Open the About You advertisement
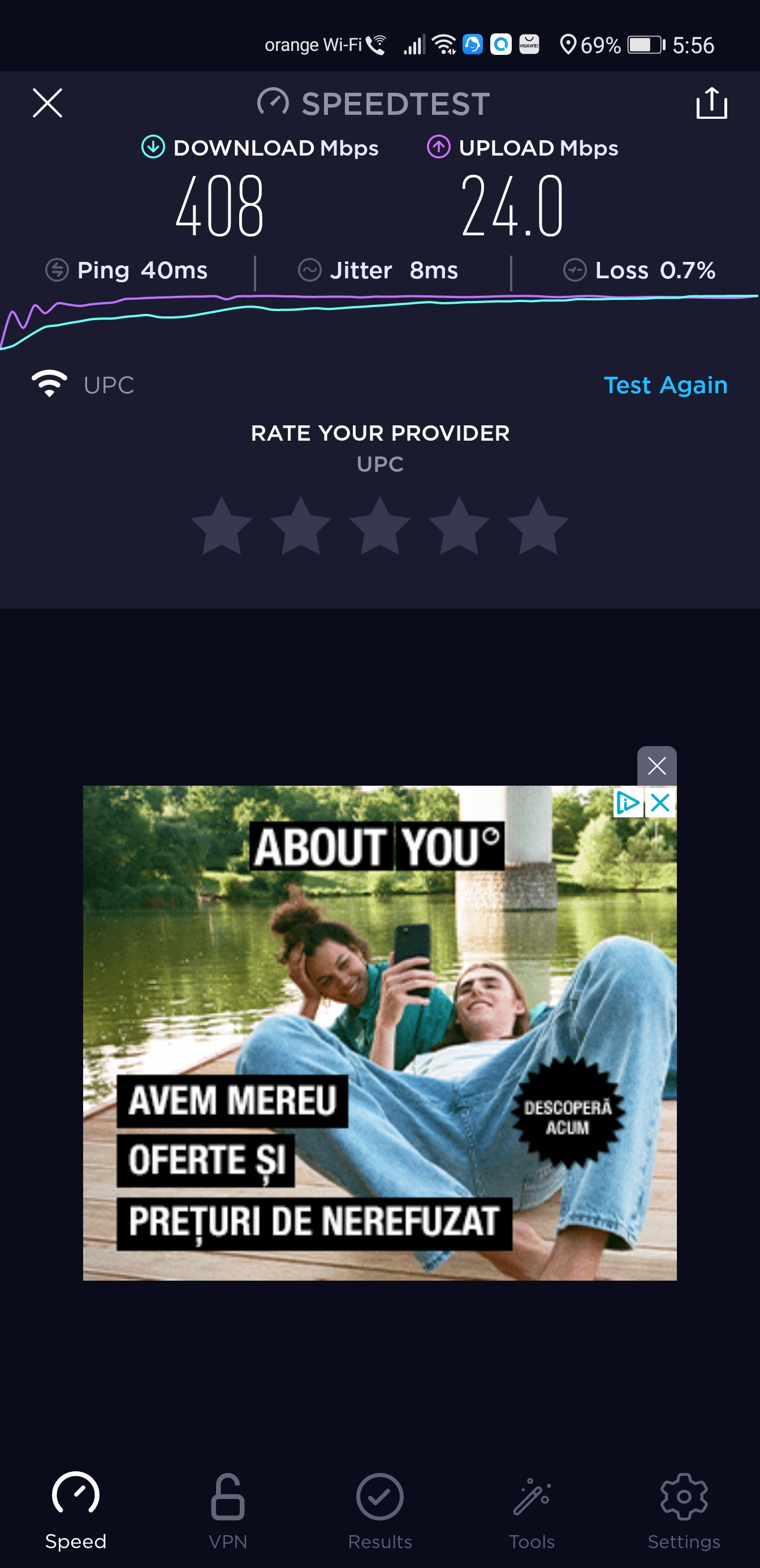760x1568 pixels. (379, 1033)
